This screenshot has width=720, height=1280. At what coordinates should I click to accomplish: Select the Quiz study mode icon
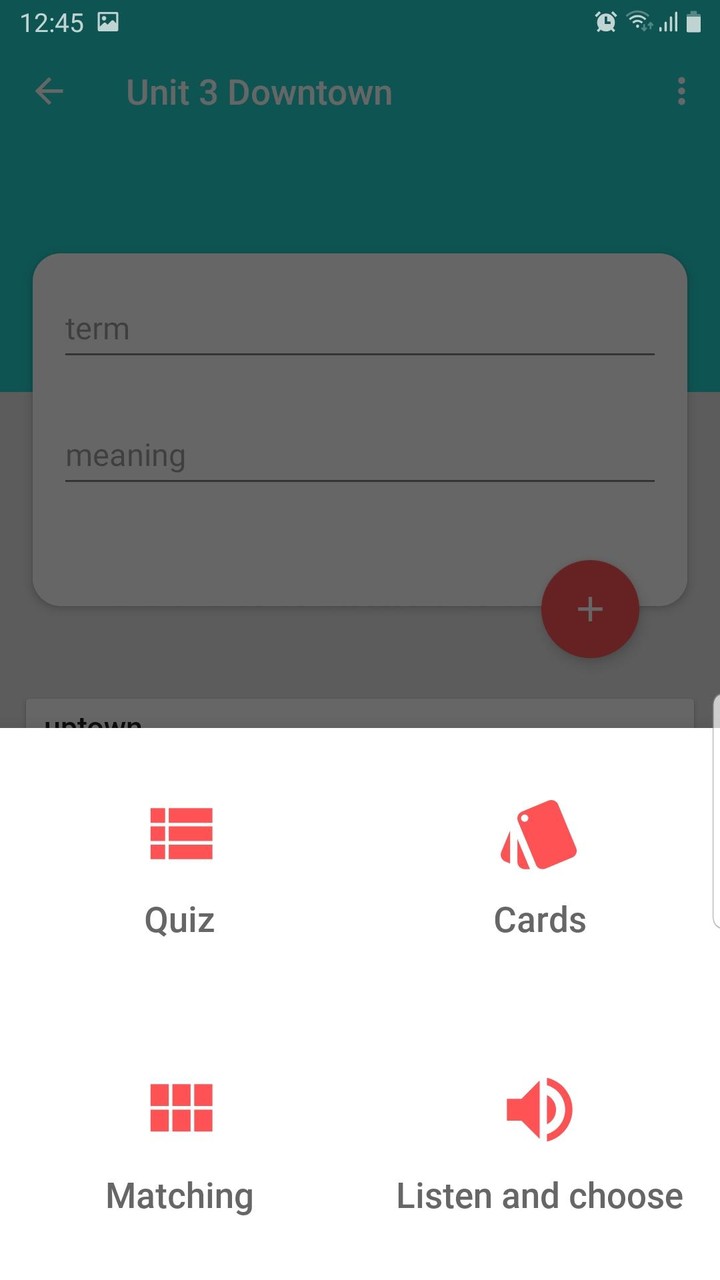[x=180, y=834]
